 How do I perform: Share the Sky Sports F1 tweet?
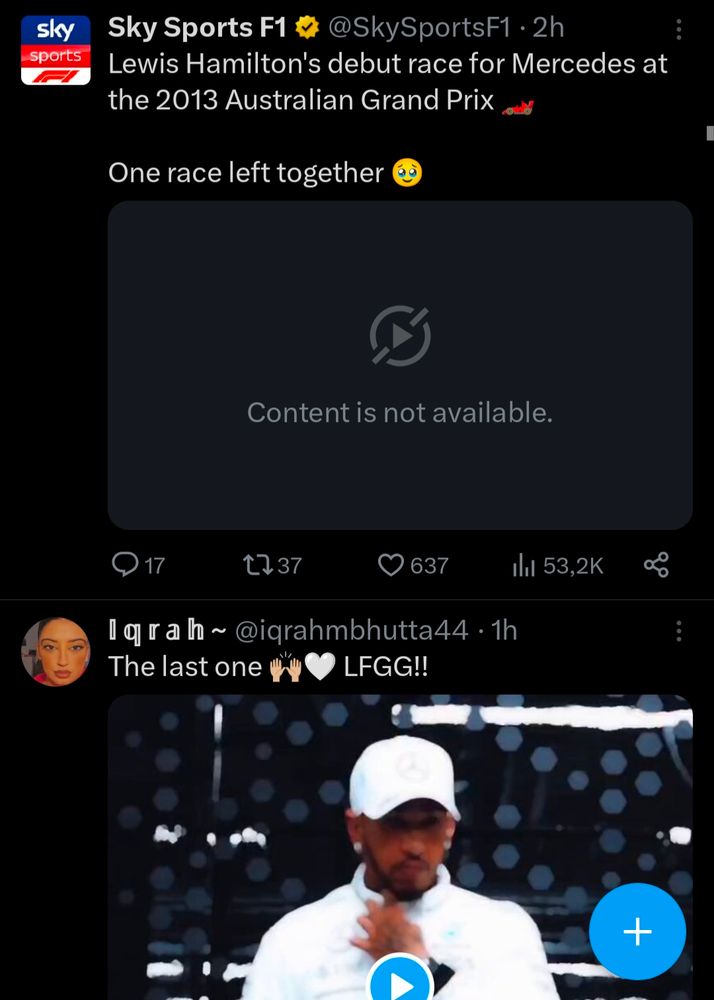tap(656, 565)
